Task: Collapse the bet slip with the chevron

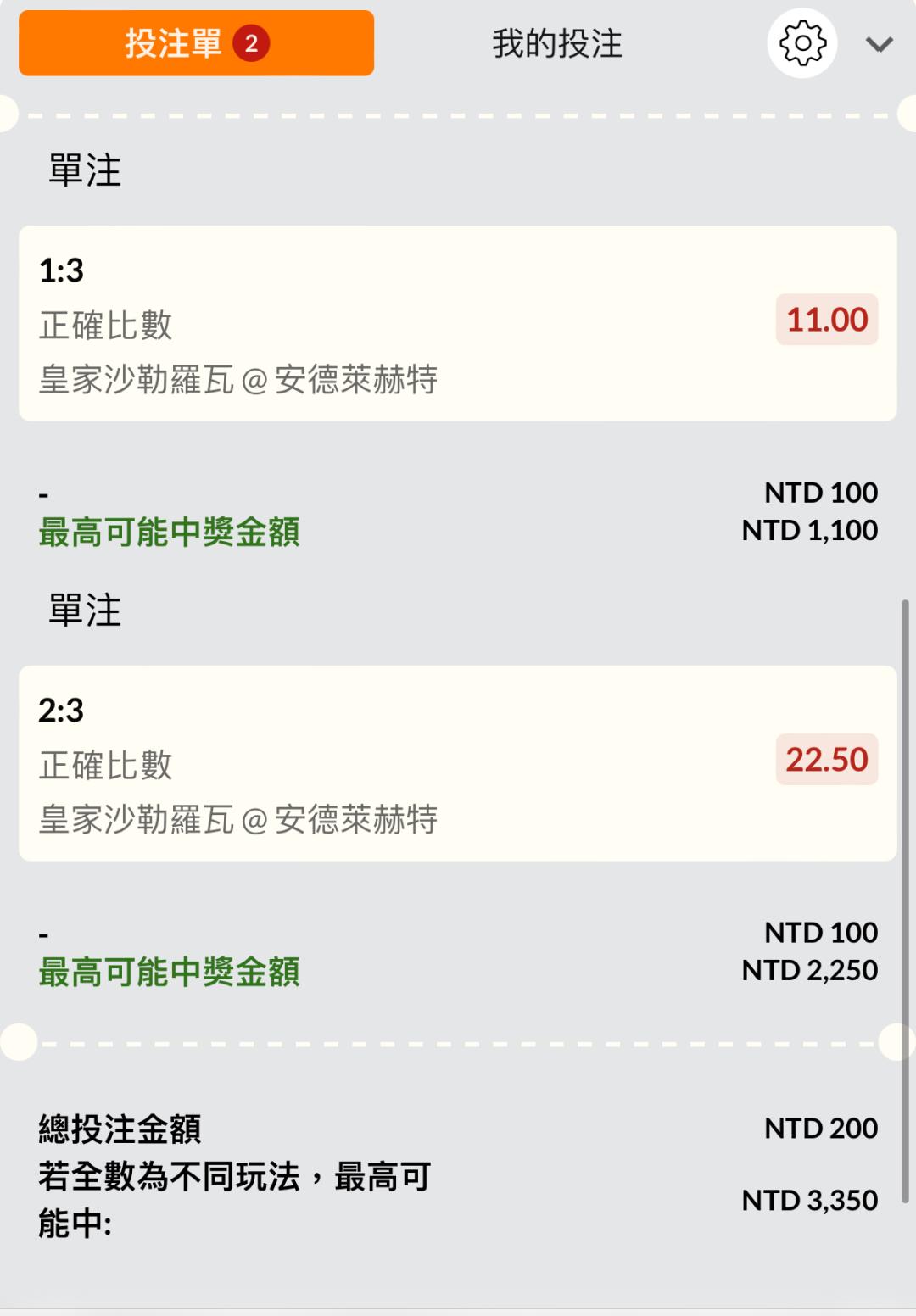Action: (x=880, y=44)
